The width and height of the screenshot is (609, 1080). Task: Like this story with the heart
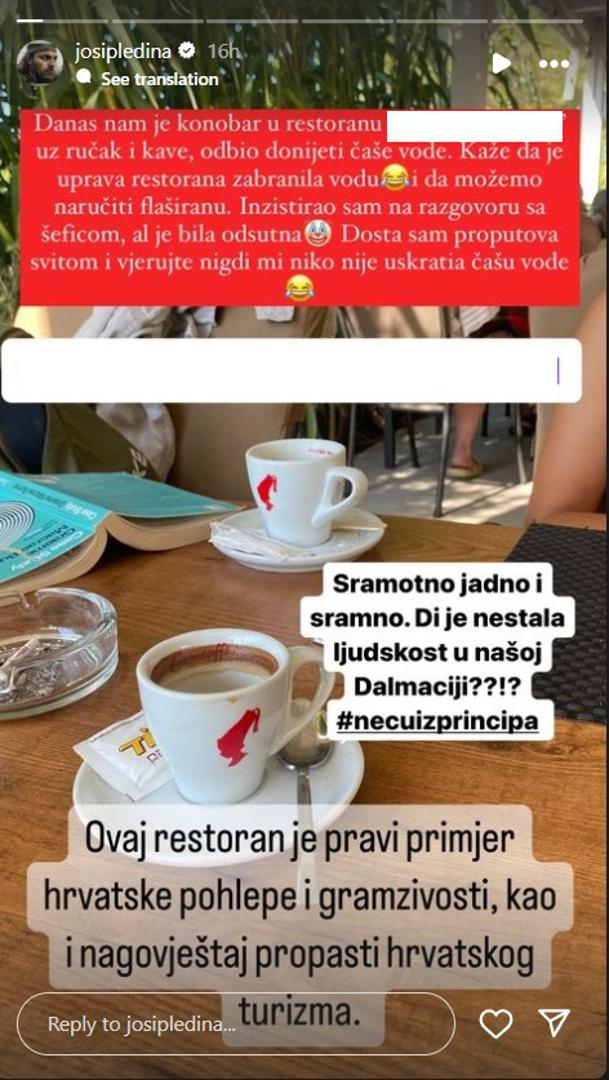(x=496, y=1023)
